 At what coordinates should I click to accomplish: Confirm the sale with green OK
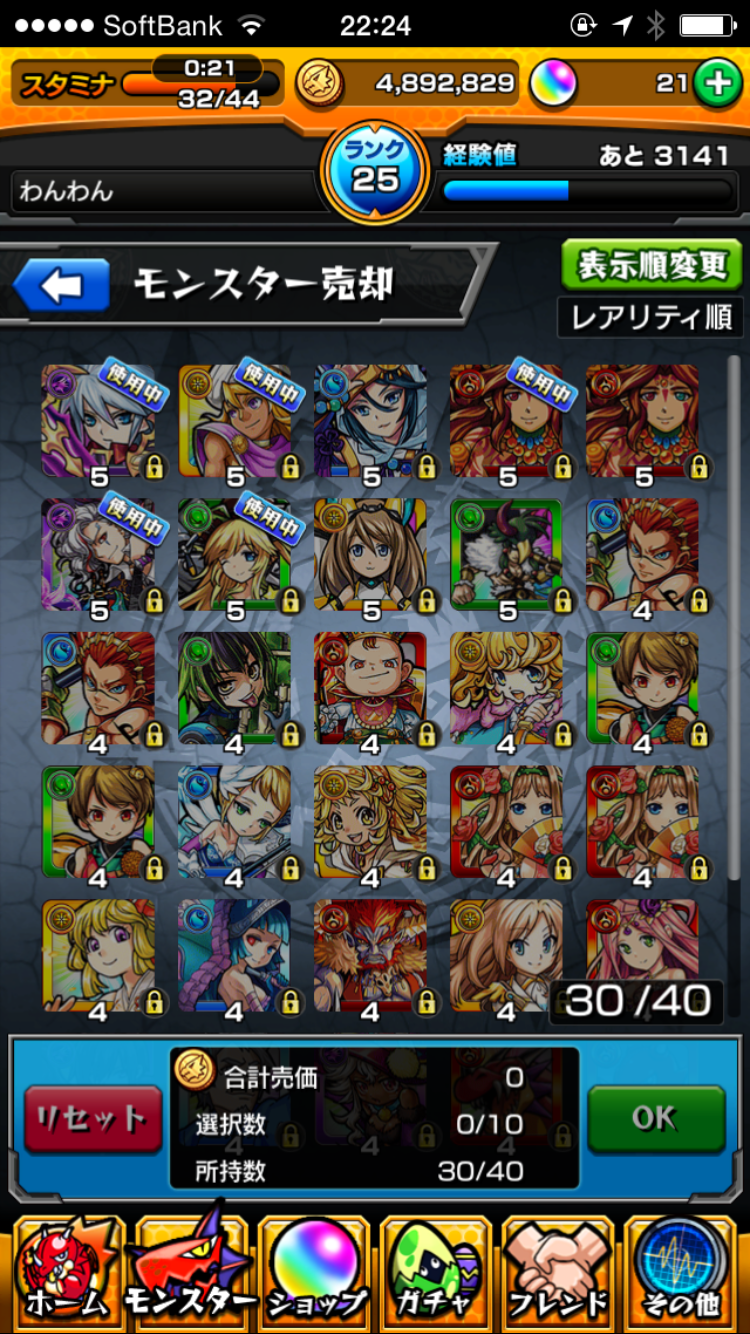click(655, 1119)
